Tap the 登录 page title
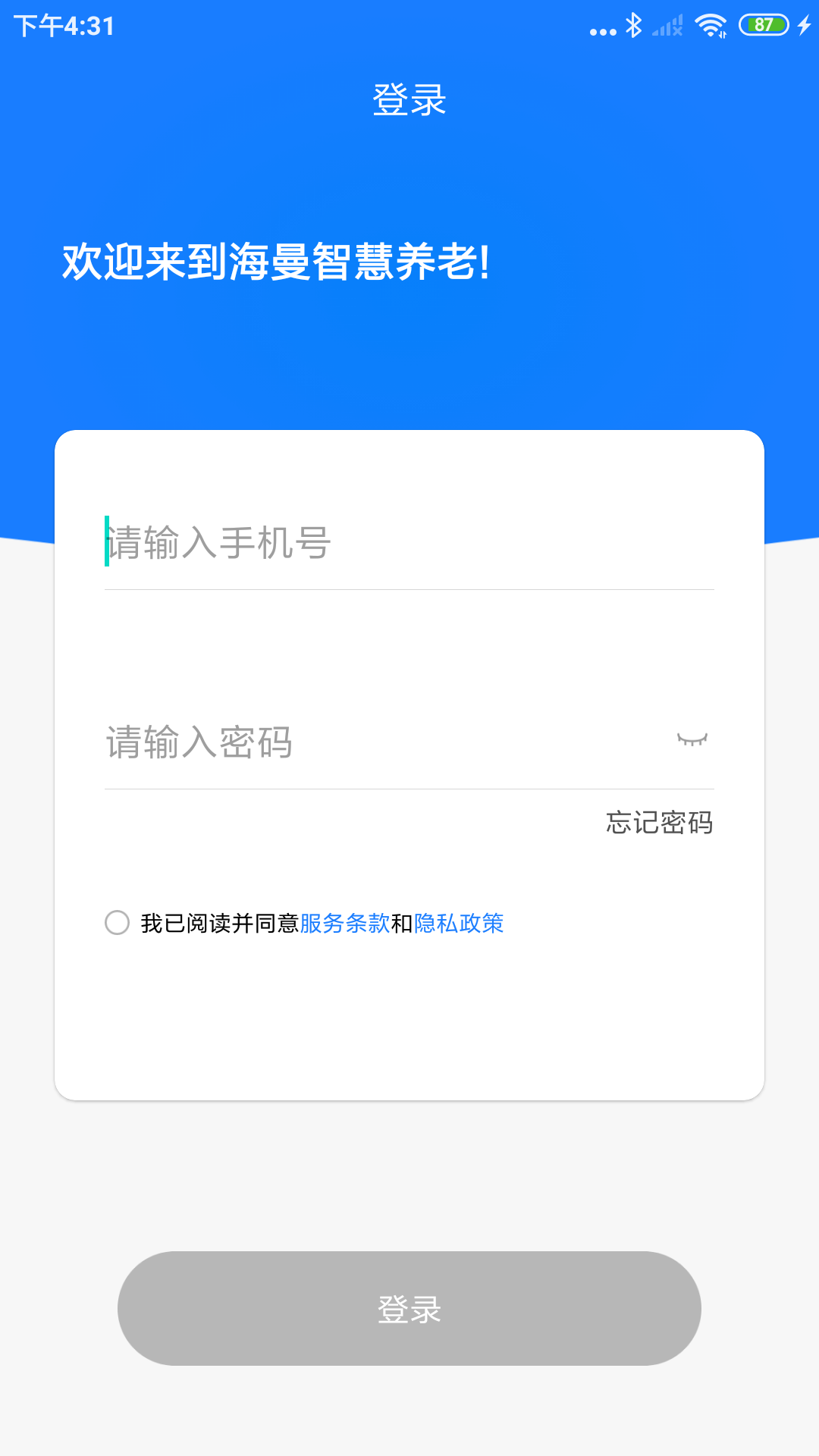819x1456 pixels. coord(409,99)
